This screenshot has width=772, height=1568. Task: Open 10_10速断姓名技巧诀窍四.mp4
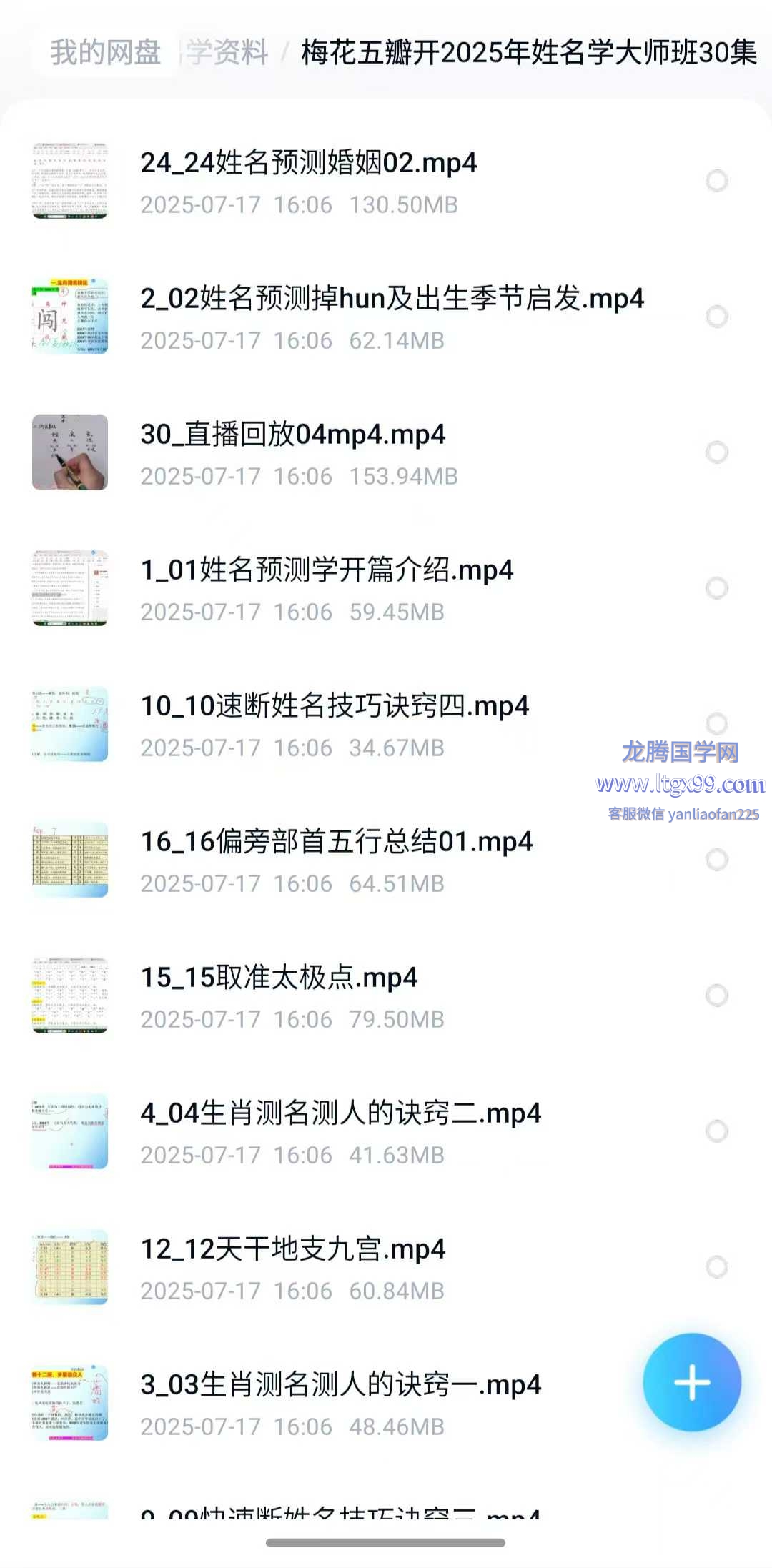[335, 706]
